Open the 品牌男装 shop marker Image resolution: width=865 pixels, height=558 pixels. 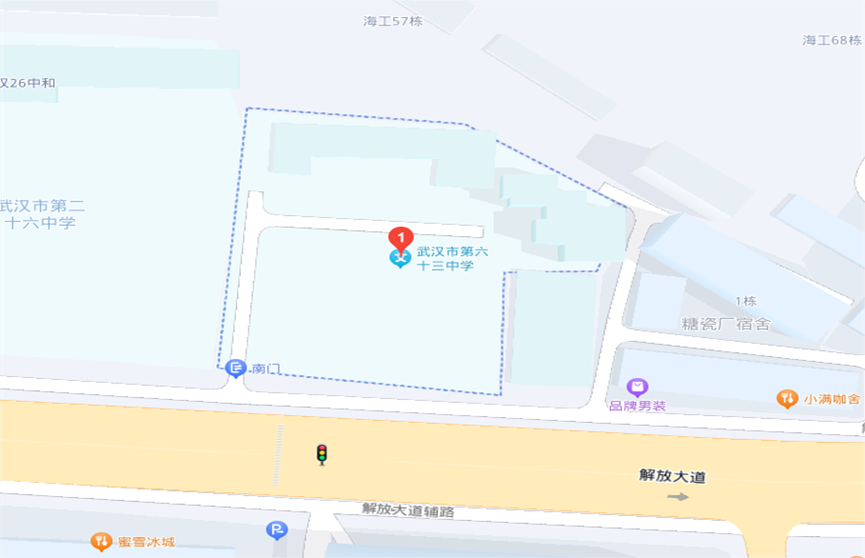coord(638,387)
